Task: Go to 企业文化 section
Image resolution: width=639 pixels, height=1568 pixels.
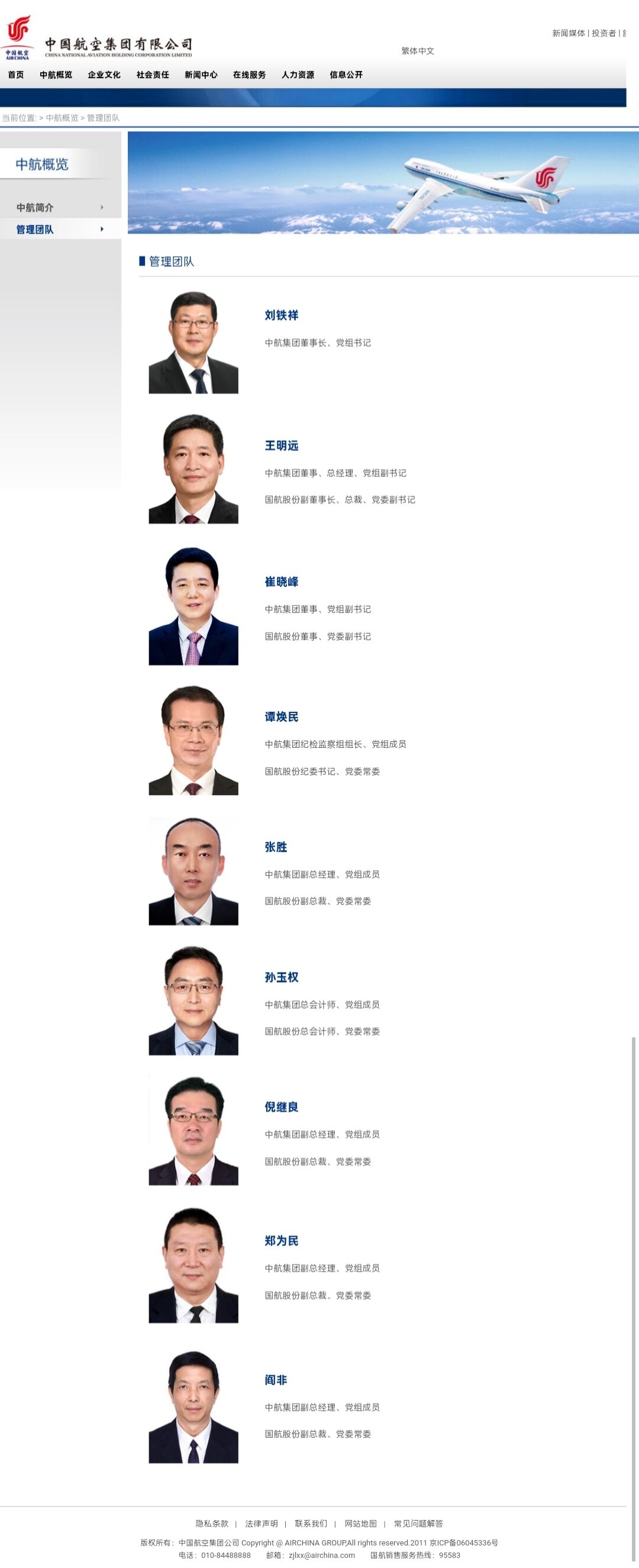Action: tap(104, 75)
